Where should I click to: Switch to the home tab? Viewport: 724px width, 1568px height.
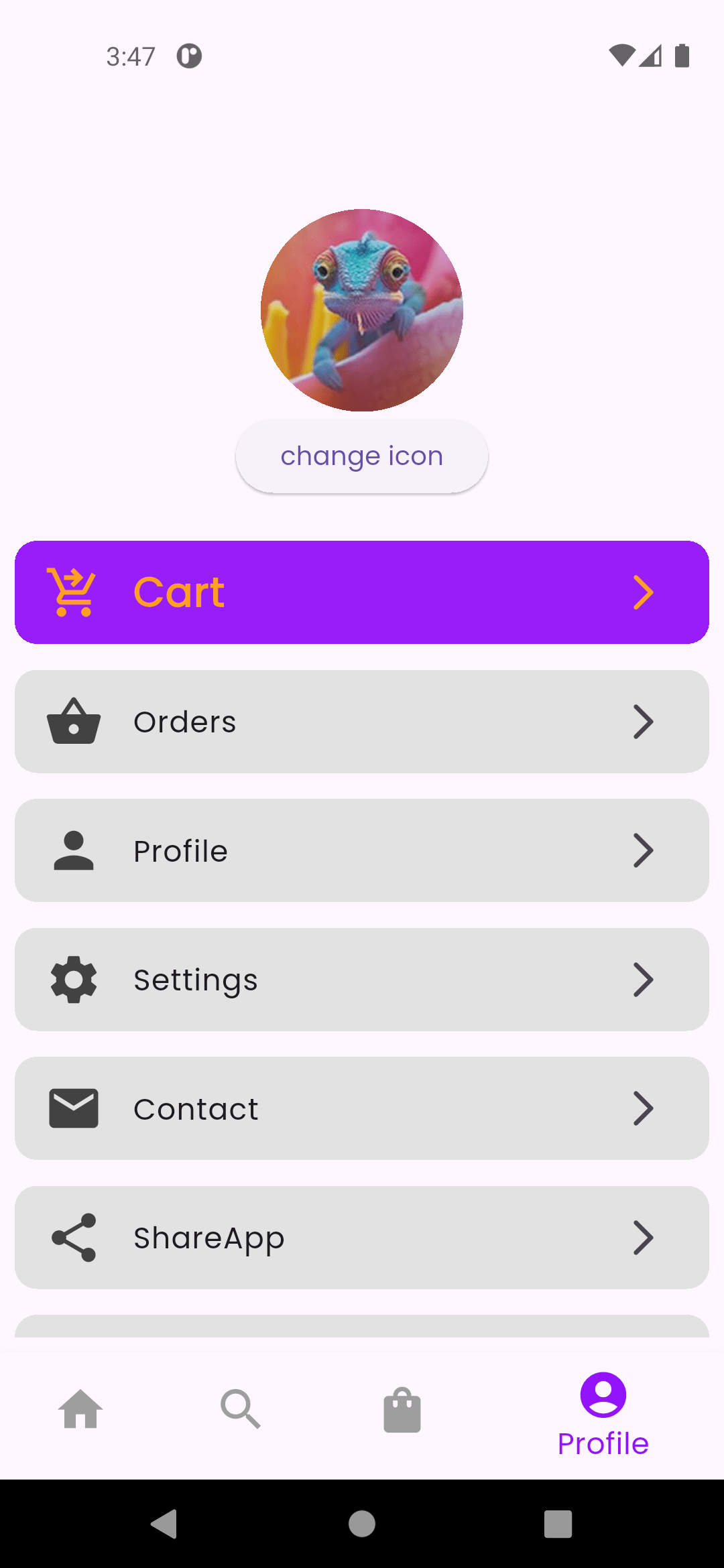80,1409
